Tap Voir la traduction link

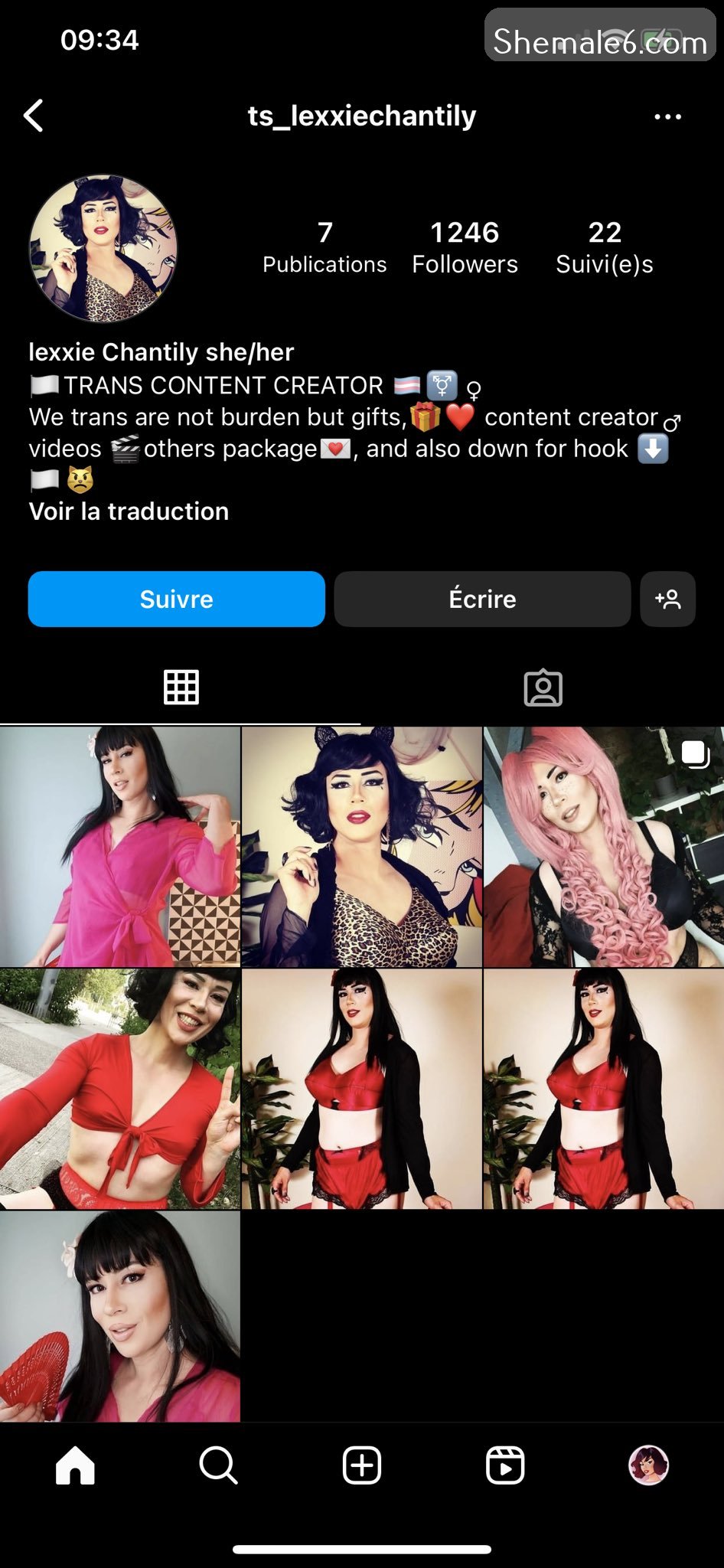tap(129, 511)
